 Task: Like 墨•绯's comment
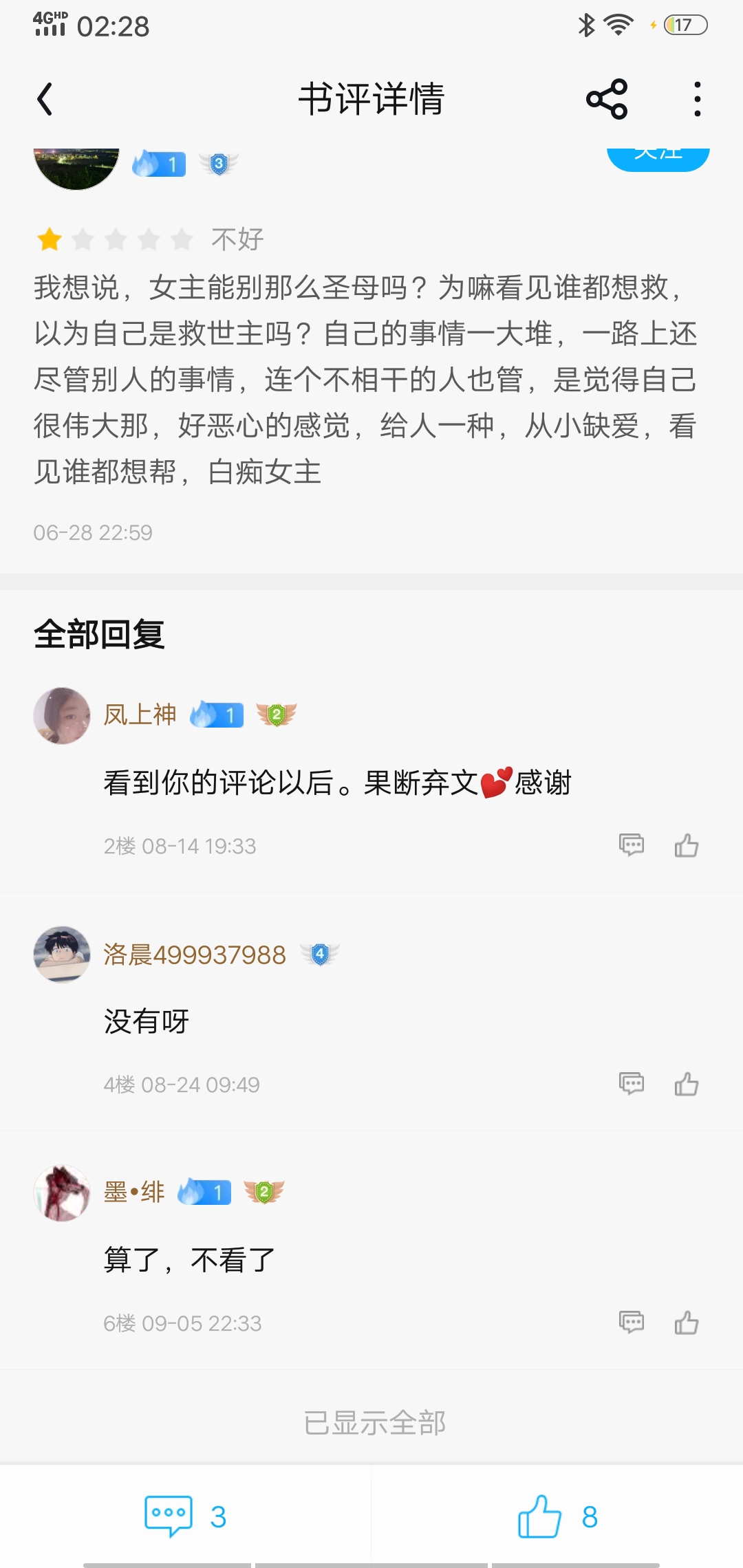click(686, 1322)
